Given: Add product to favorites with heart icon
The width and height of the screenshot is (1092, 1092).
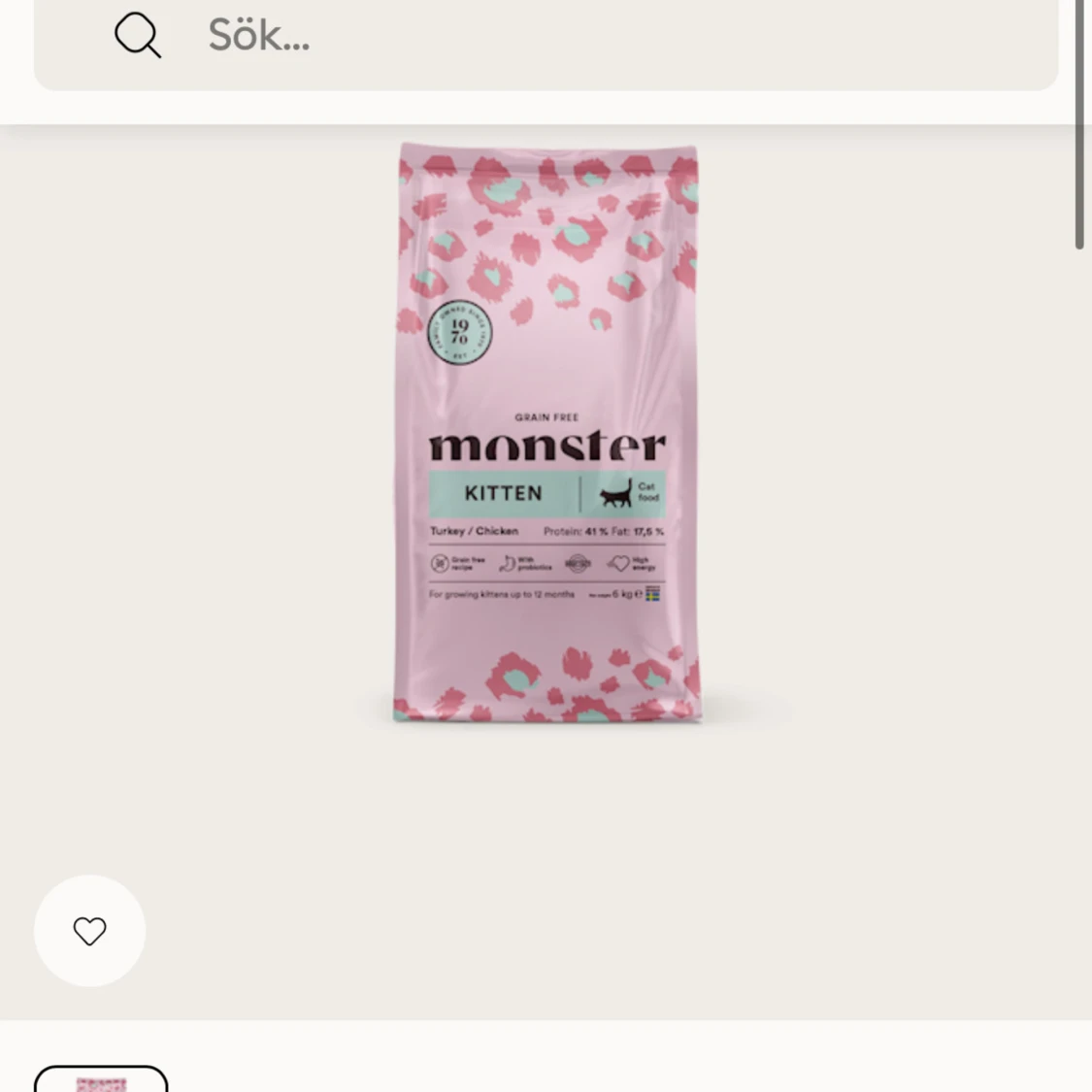Looking at the screenshot, I should 89,931.
